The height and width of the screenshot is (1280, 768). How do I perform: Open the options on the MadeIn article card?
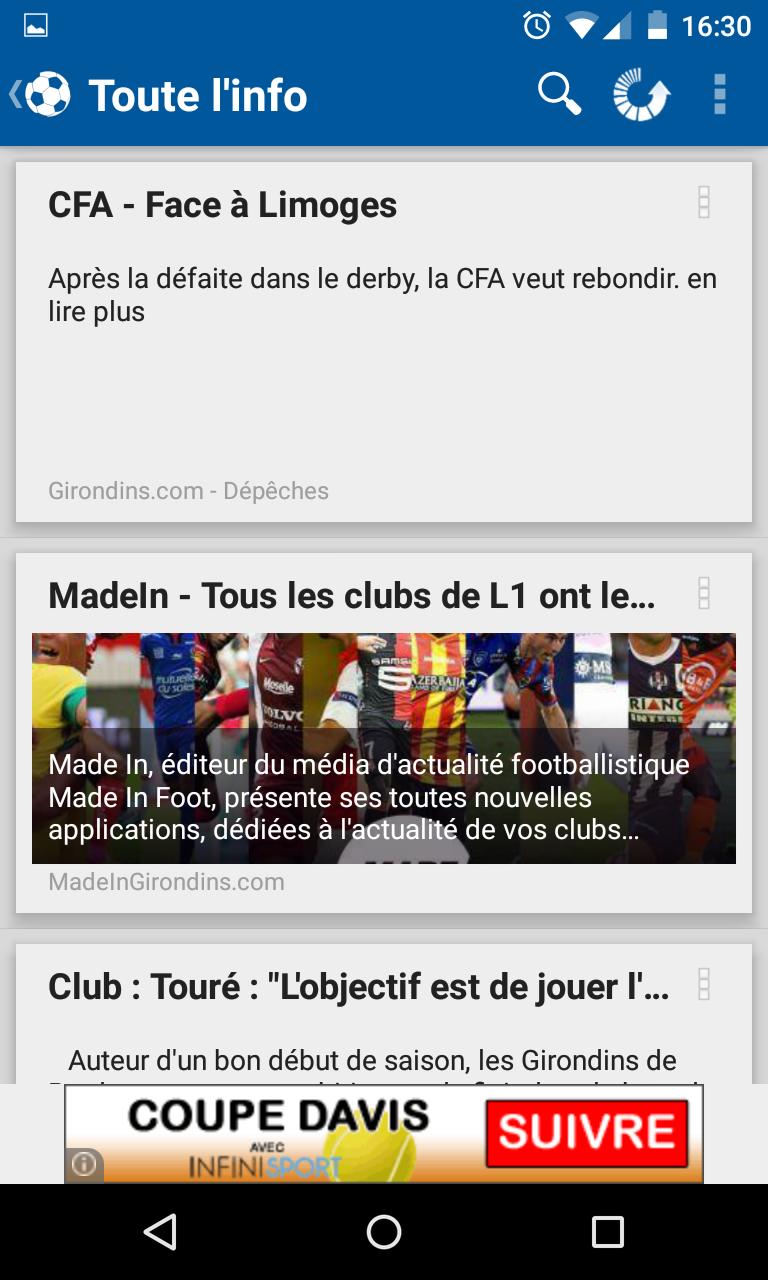point(704,593)
